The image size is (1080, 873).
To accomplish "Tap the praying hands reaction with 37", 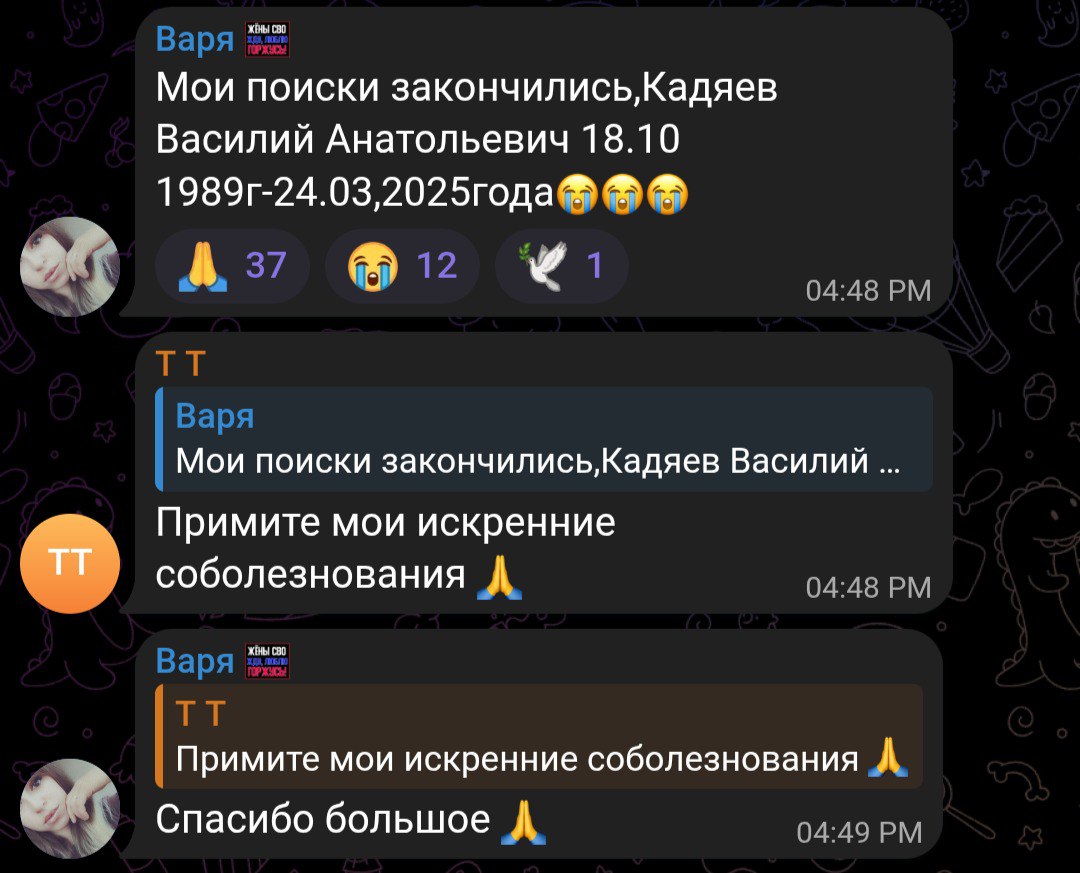I will [x=233, y=266].
